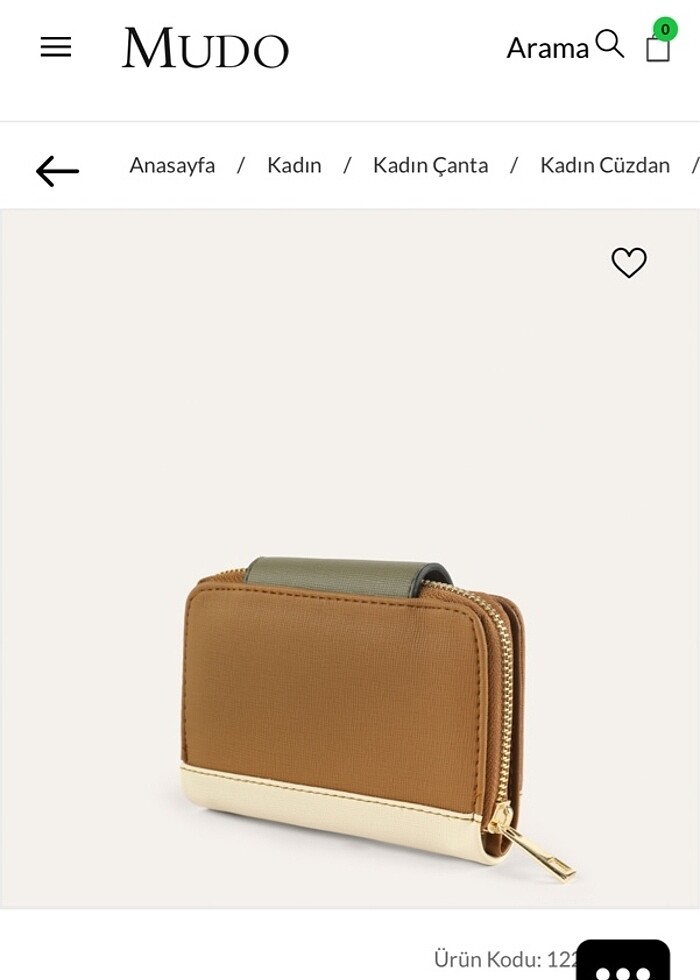The width and height of the screenshot is (700, 980).
Task: Open the hamburger menu
Action: pos(56,47)
